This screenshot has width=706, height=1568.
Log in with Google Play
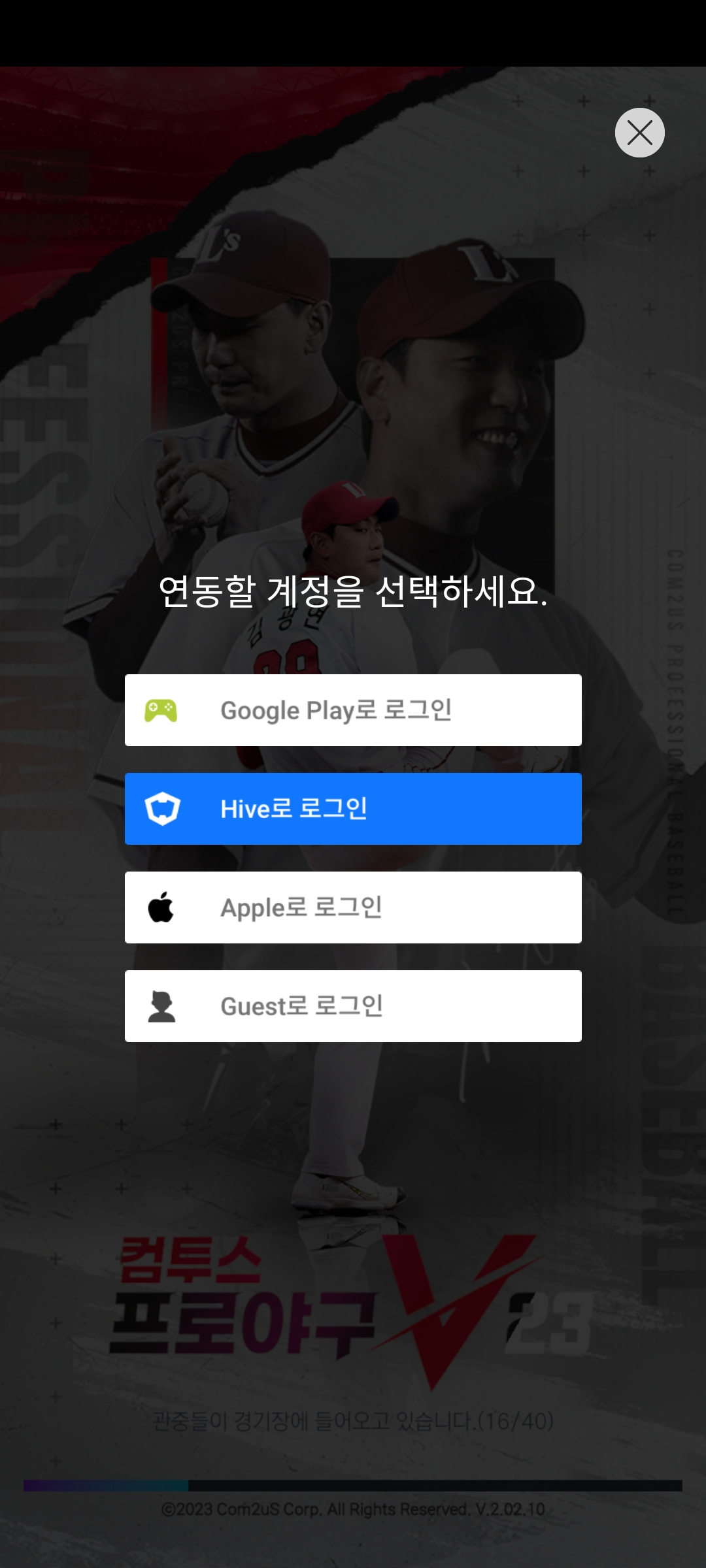[x=353, y=710]
